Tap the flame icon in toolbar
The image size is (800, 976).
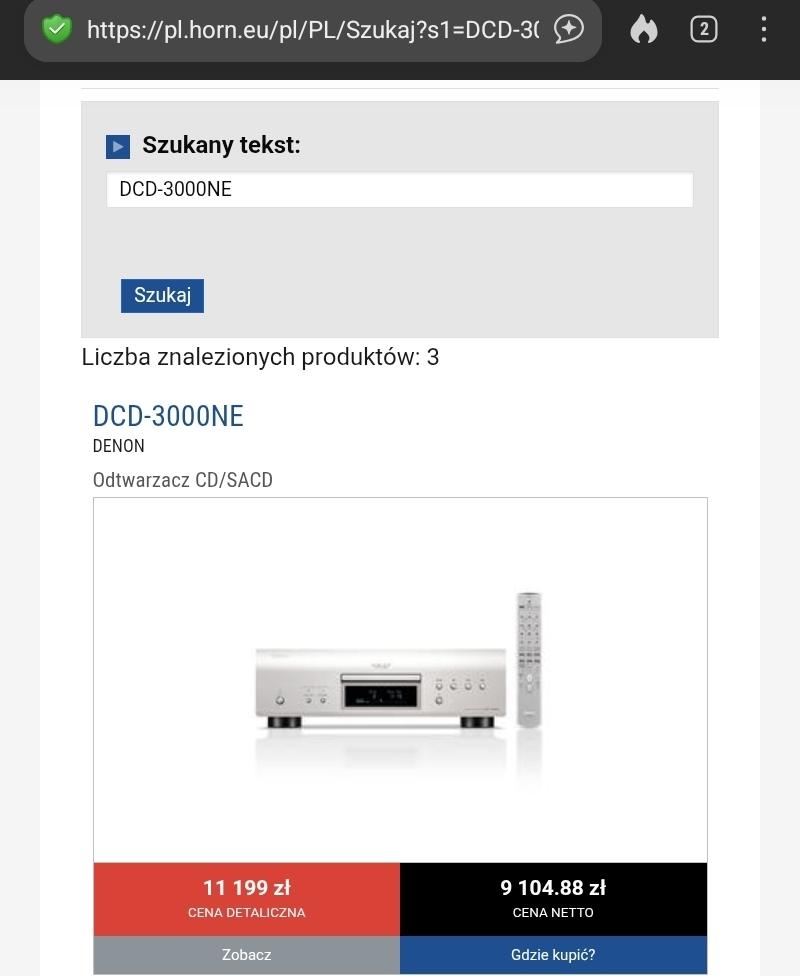point(644,30)
